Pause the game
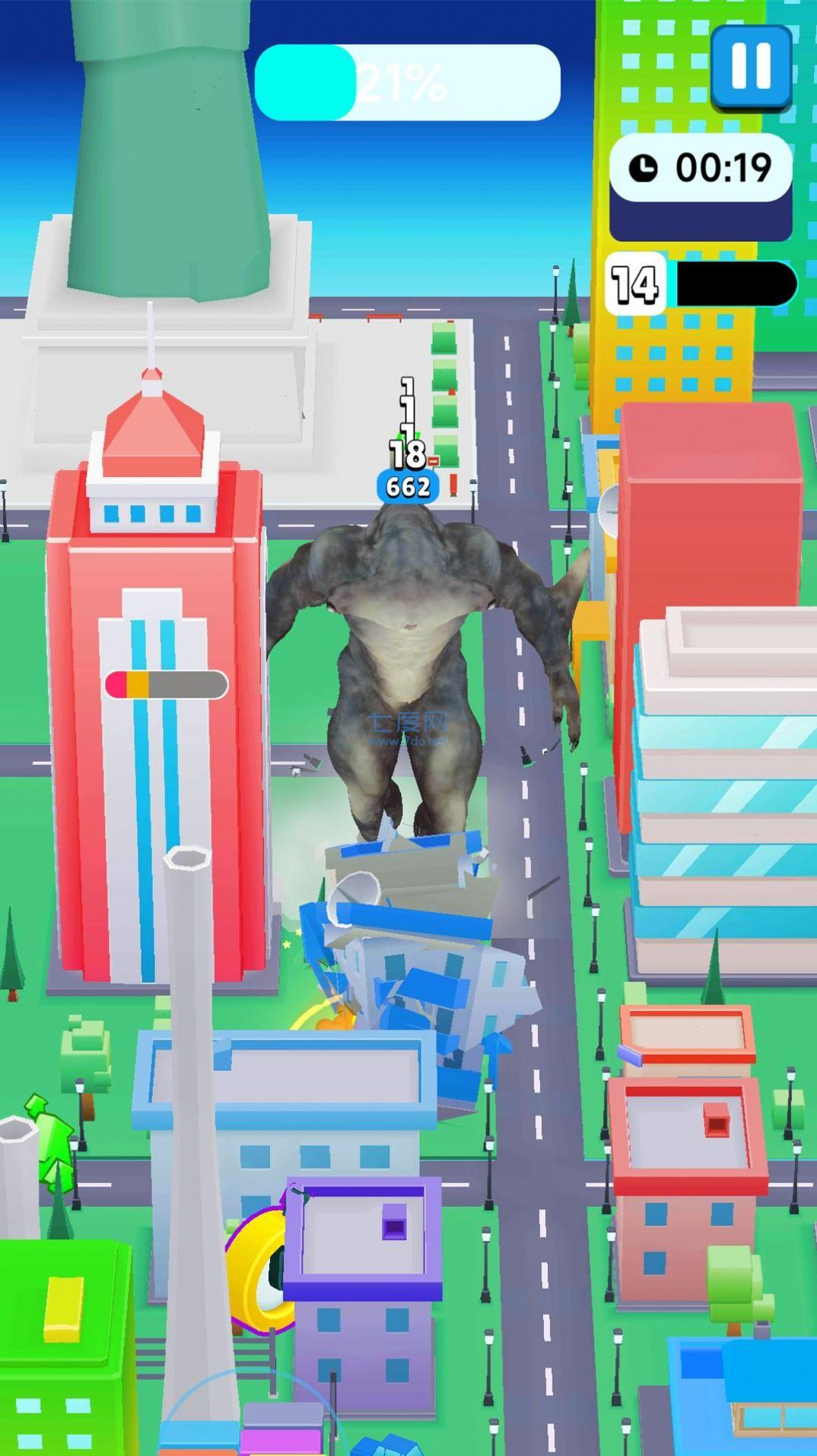 point(751,66)
